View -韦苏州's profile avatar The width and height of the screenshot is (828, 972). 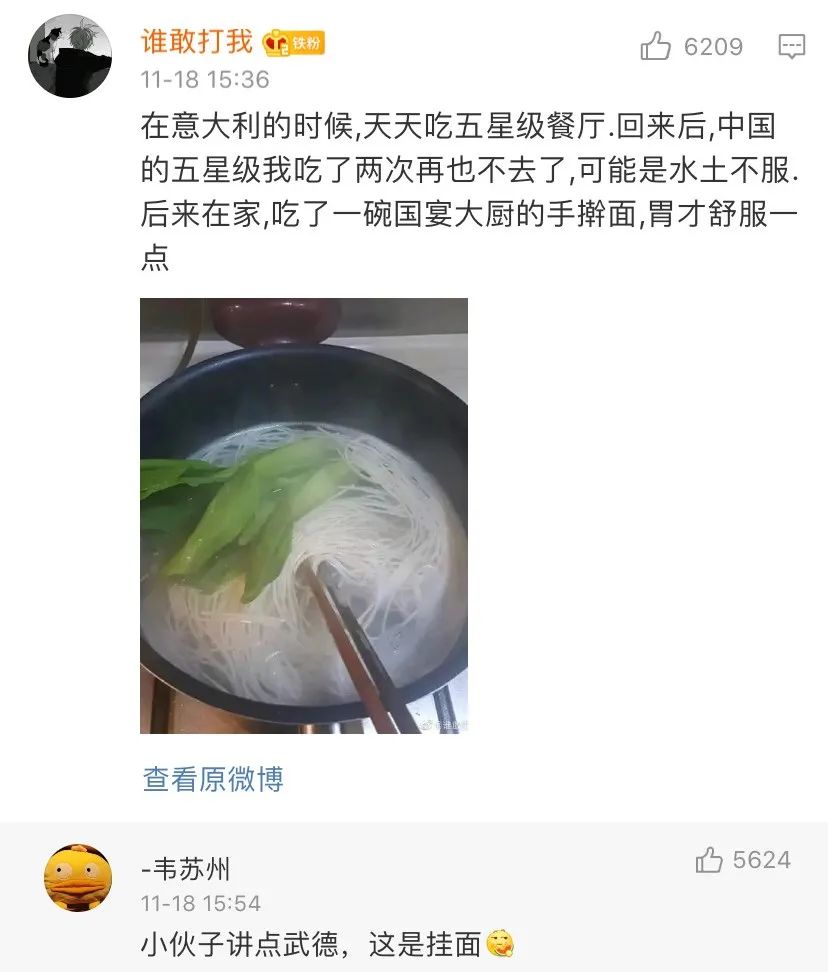(78, 878)
